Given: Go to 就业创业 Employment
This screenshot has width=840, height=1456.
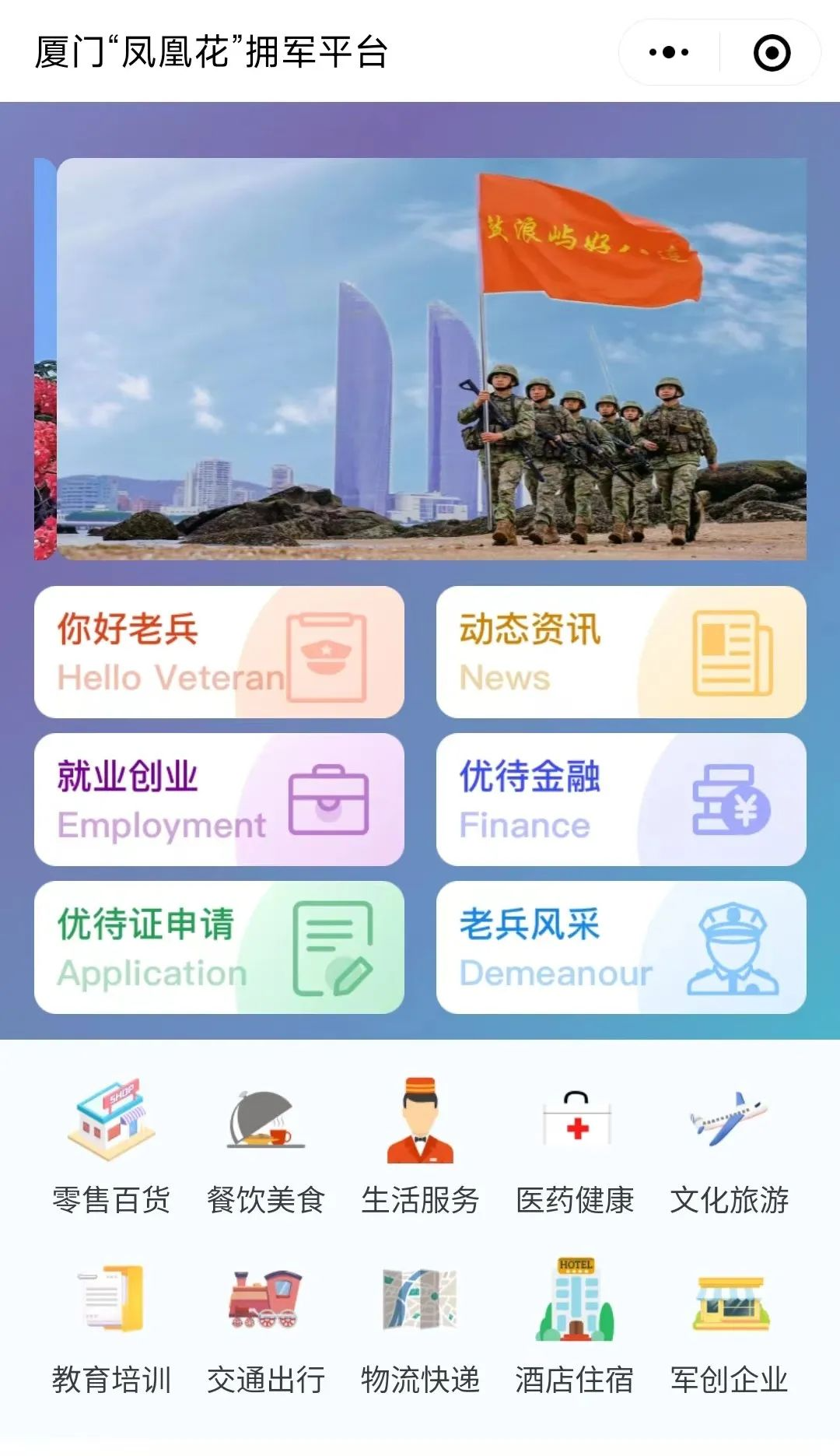Looking at the screenshot, I should point(219,799).
